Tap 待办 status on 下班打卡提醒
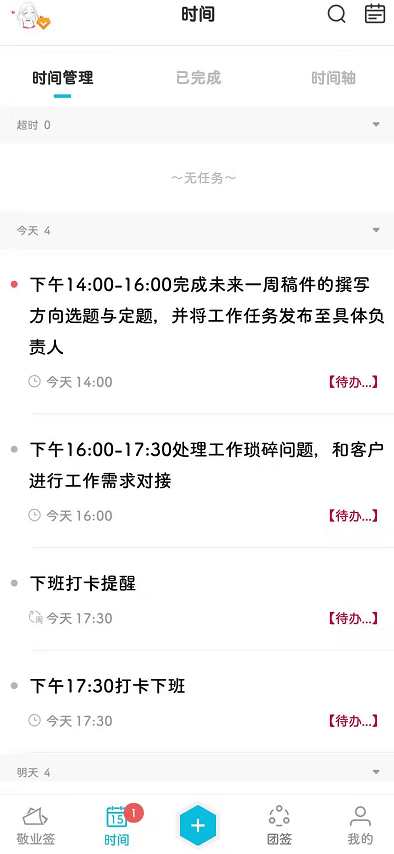The image size is (394, 854). (x=353, y=618)
